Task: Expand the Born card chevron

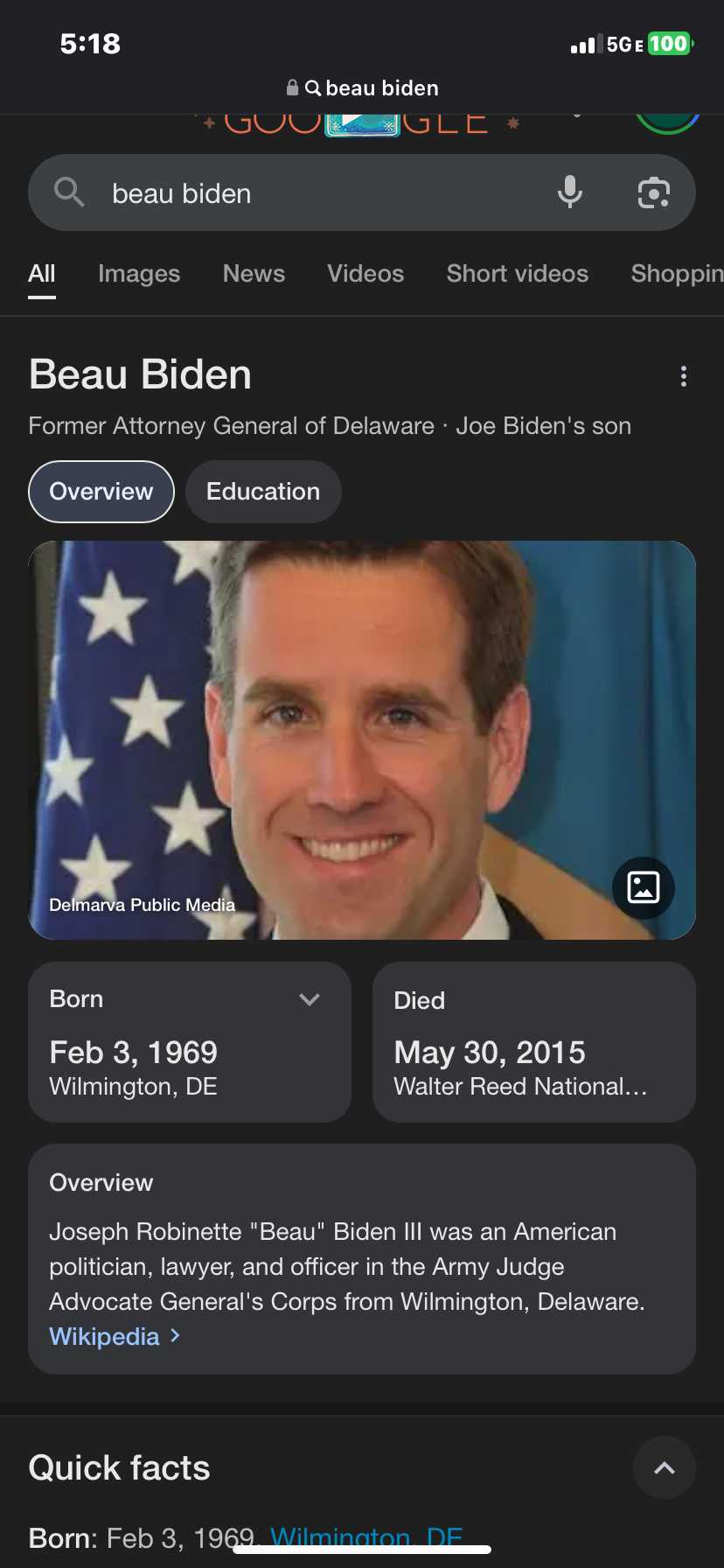Action: 310,999
